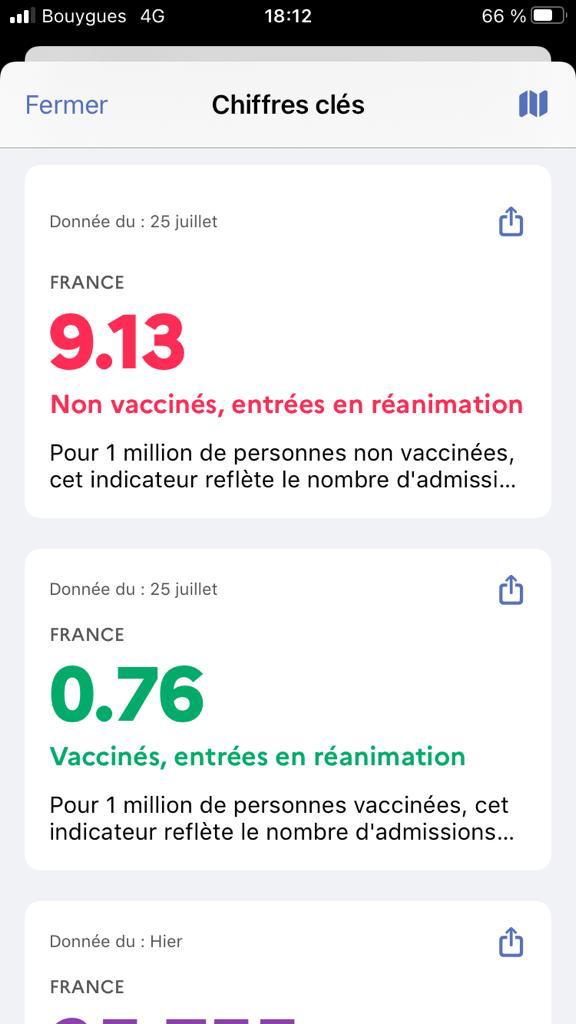576x1024 pixels.
Task: Share the Donnée du Hier card
Action: pos(511,942)
